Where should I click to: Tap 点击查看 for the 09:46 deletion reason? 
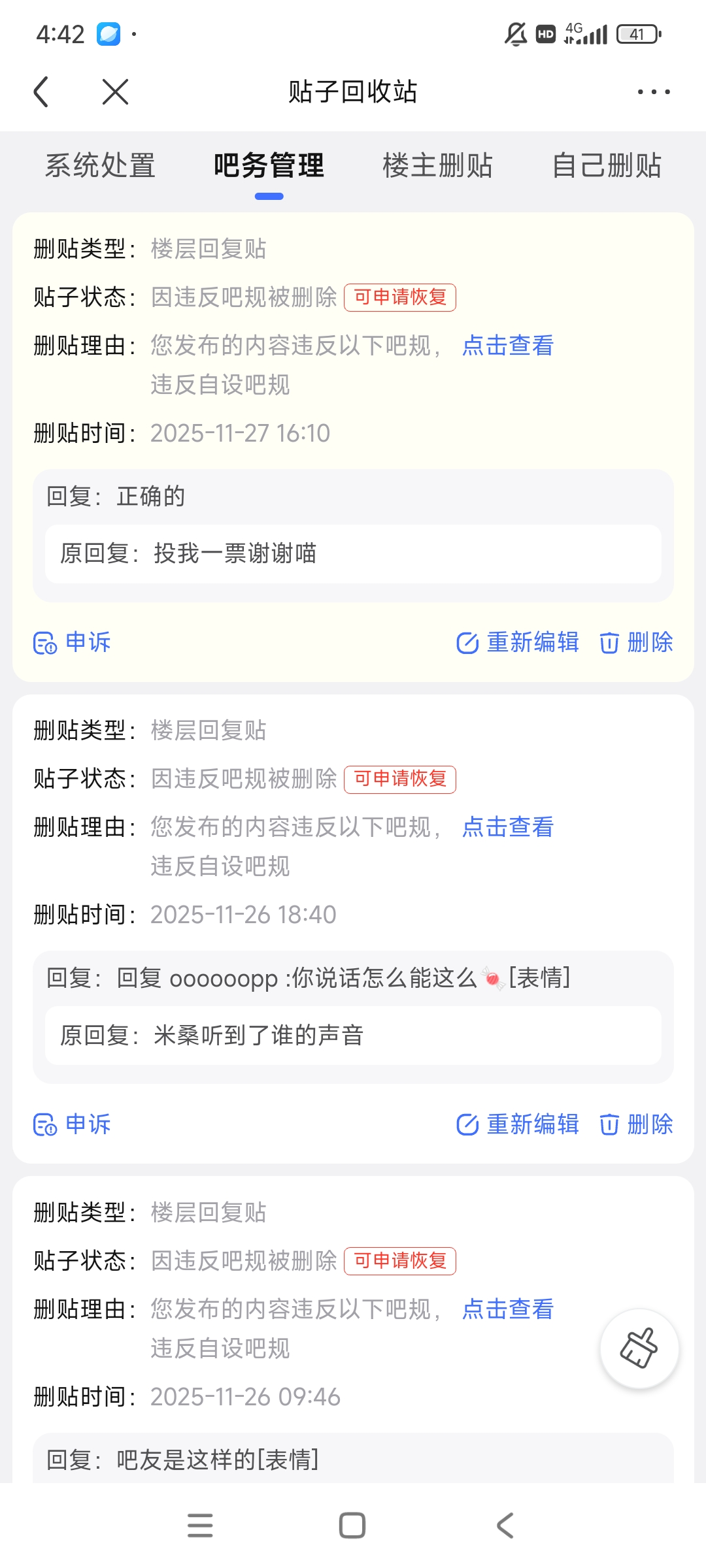pyautogui.click(x=508, y=1309)
